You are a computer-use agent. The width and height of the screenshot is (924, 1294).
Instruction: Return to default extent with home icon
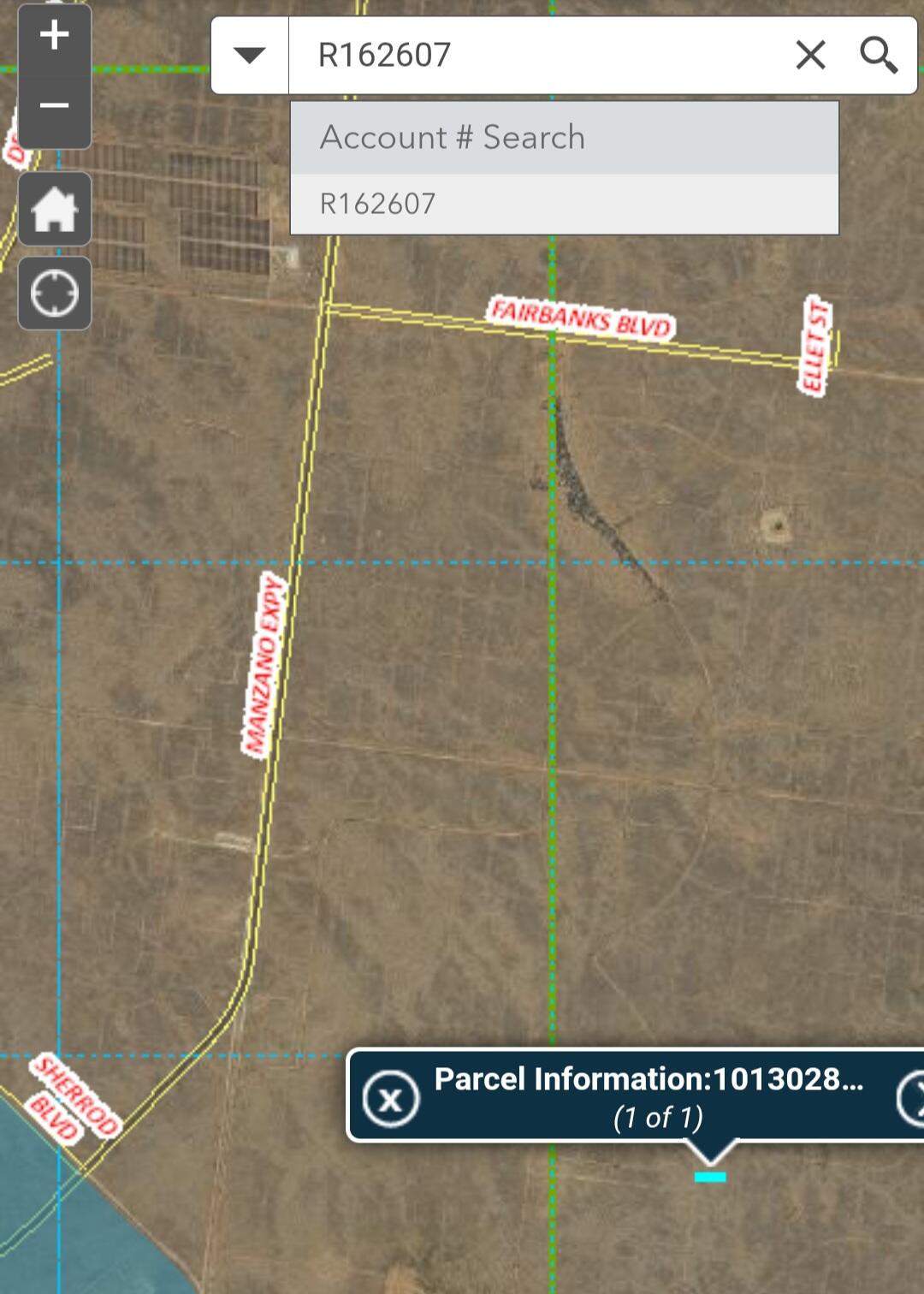(54, 208)
